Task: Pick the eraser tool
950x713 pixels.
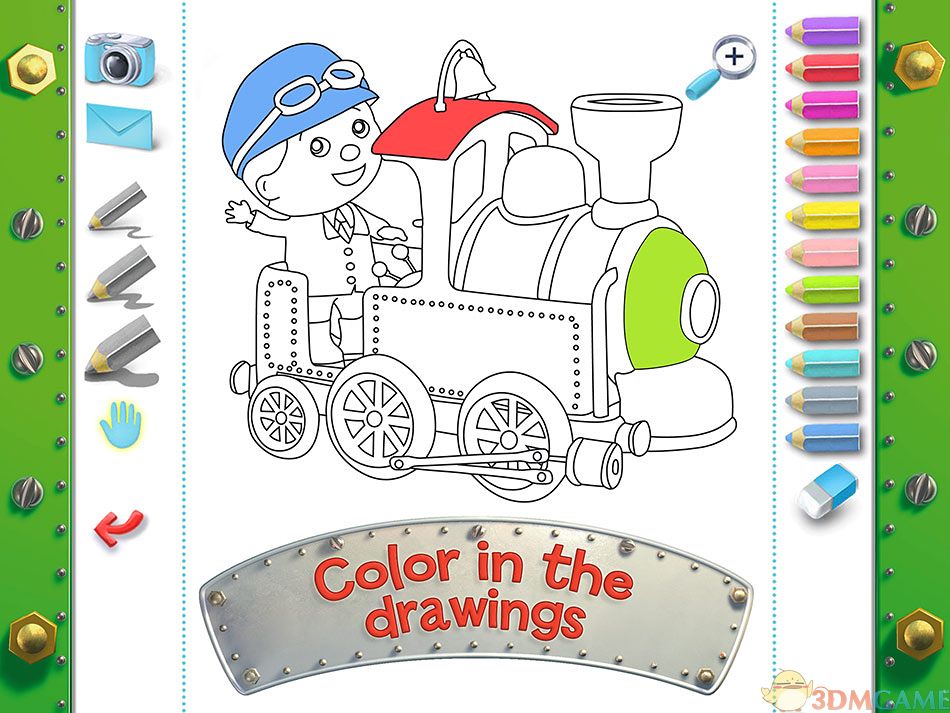Action: coord(828,492)
